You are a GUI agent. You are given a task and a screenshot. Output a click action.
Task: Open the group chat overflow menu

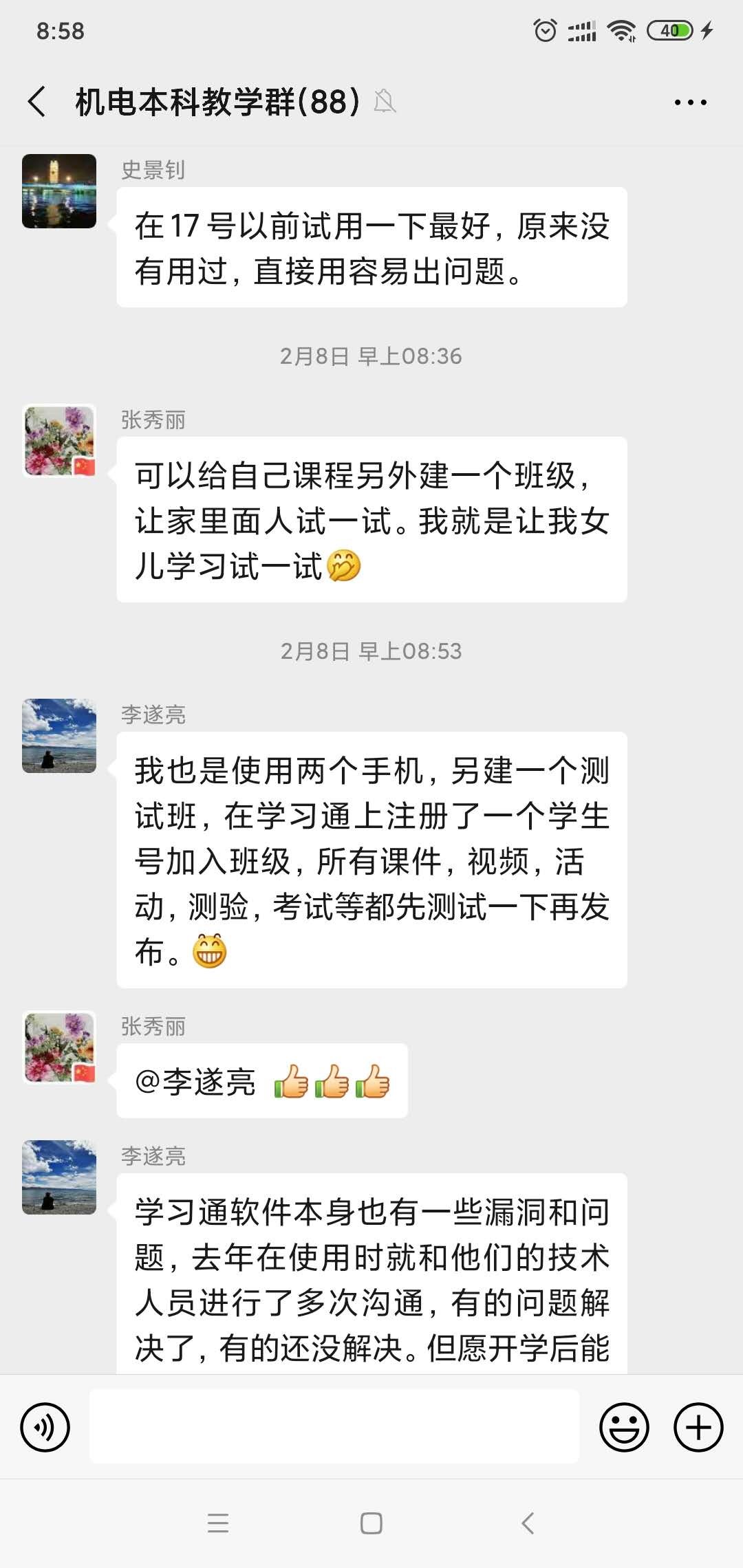[x=690, y=102]
